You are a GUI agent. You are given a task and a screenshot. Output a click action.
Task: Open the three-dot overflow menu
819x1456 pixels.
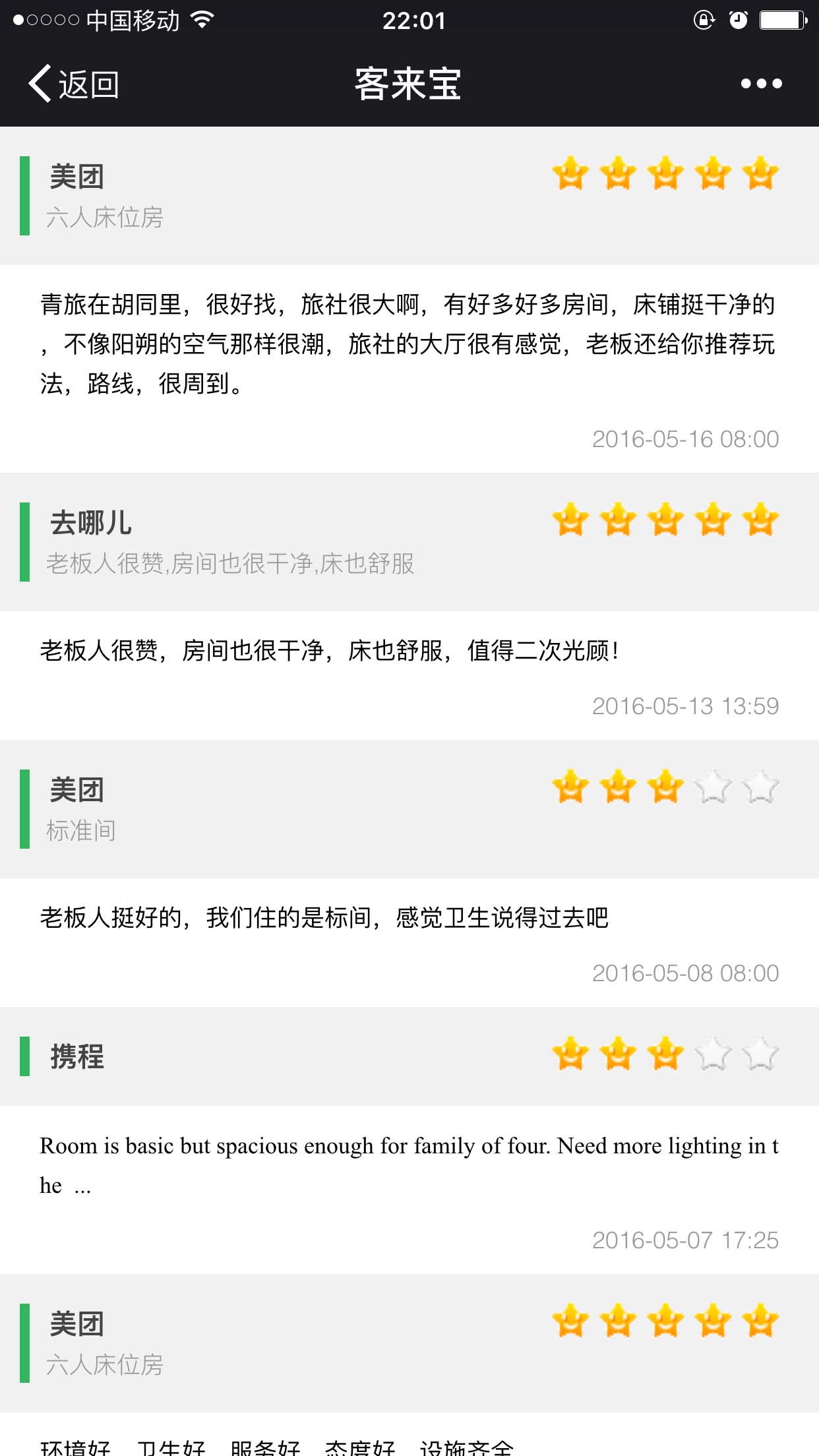[x=761, y=84]
